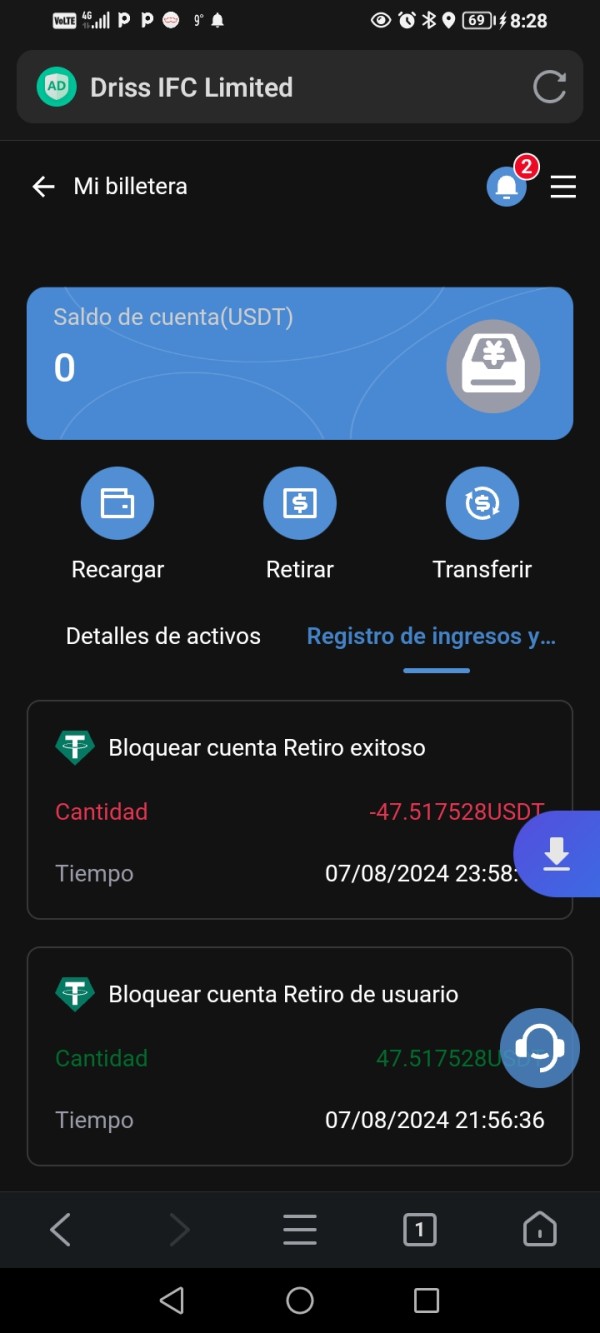
Task: Open the browser menu
Action: [300, 1229]
